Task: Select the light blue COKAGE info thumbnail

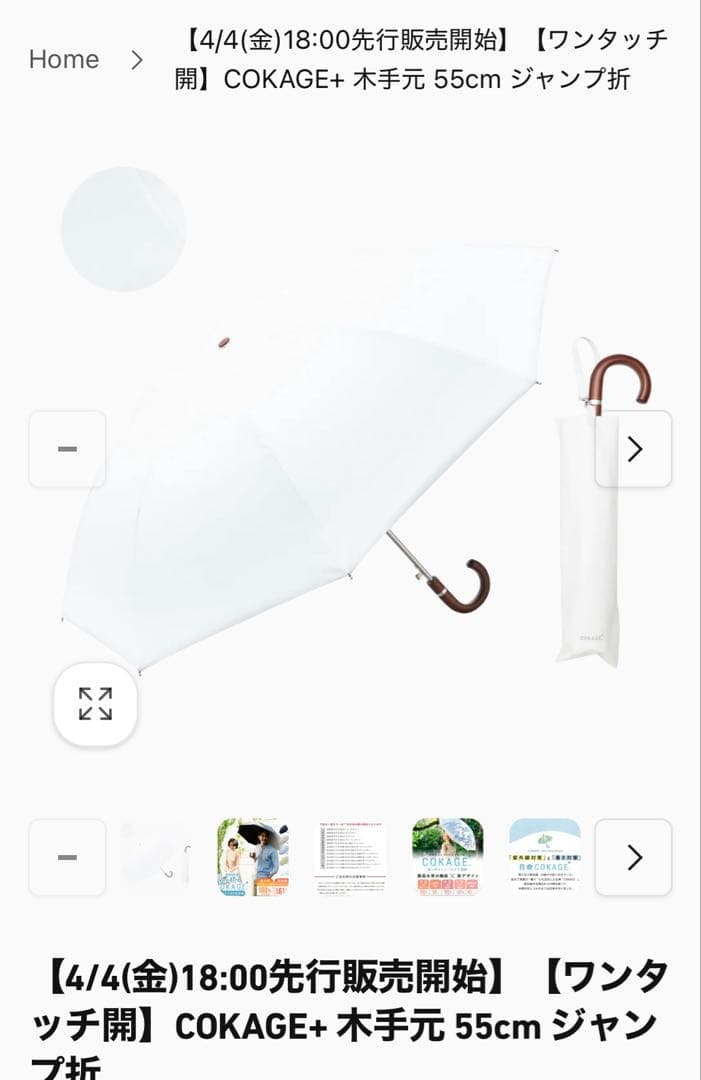Action: (545, 857)
